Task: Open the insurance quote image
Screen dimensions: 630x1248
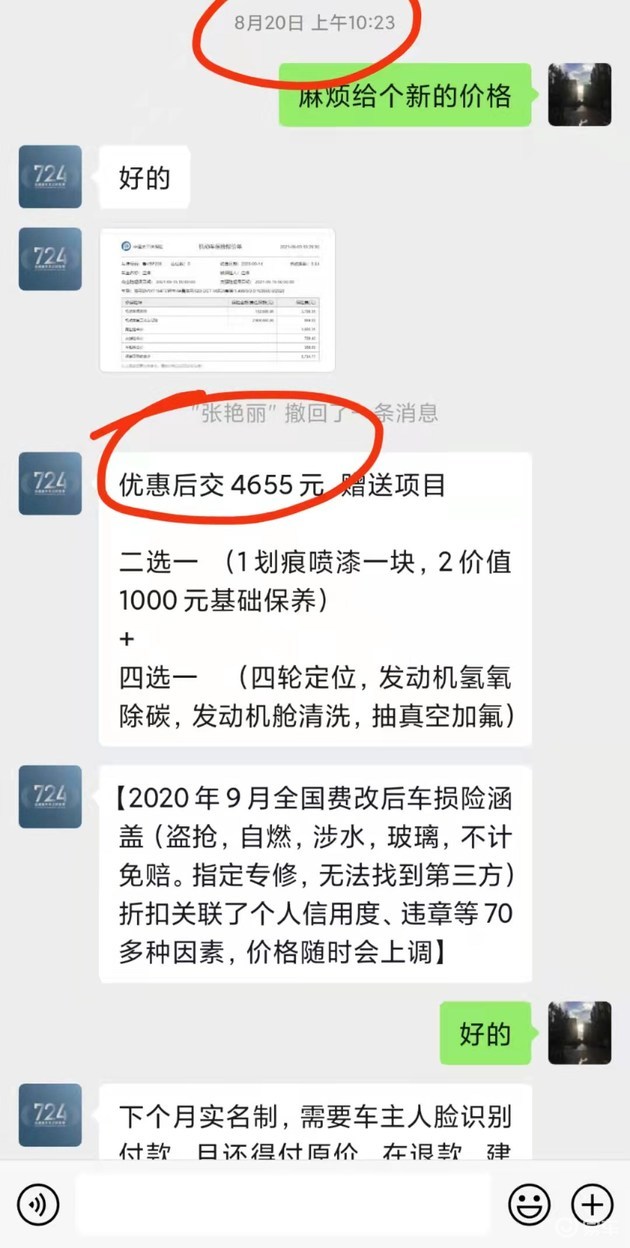Action: coord(217,299)
